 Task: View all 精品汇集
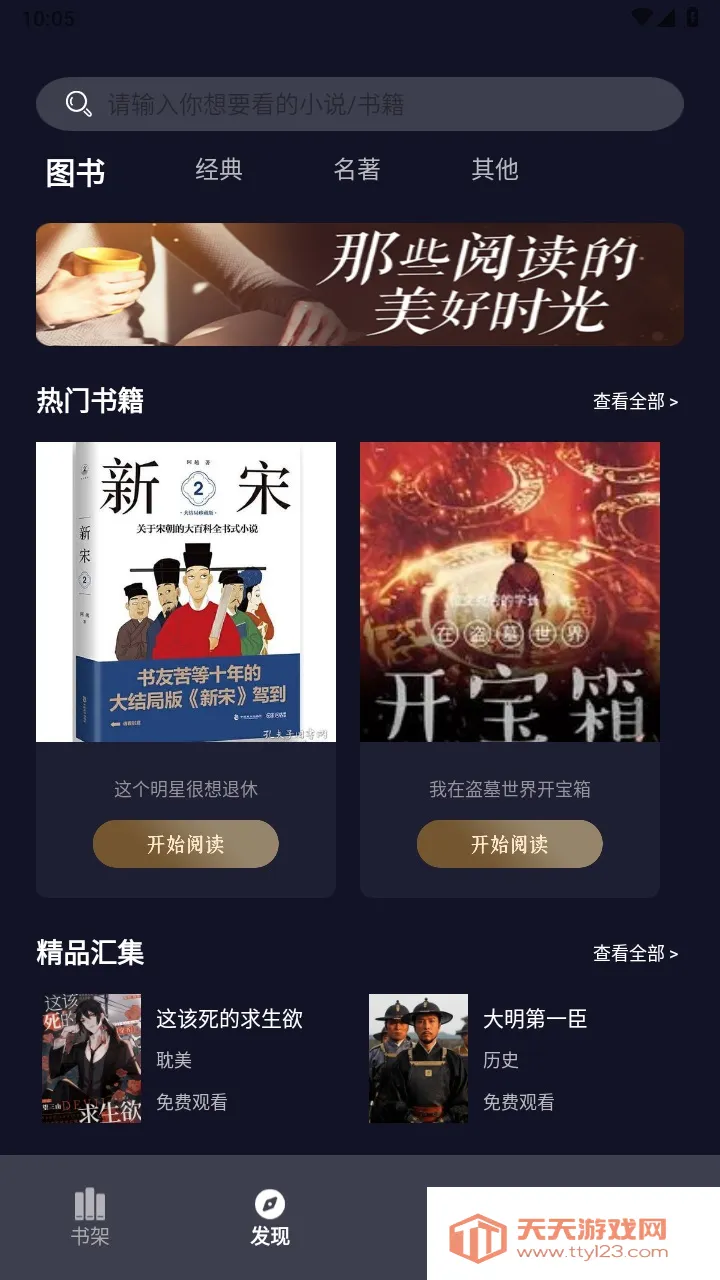pyautogui.click(x=635, y=954)
